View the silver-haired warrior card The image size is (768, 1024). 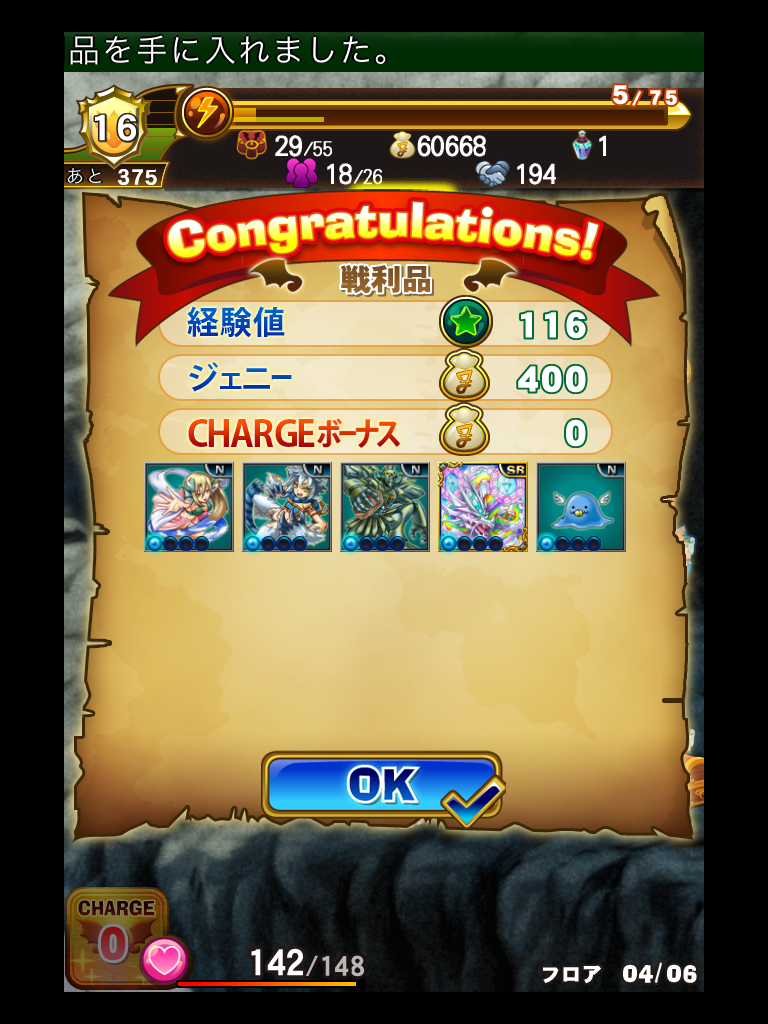[287, 507]
